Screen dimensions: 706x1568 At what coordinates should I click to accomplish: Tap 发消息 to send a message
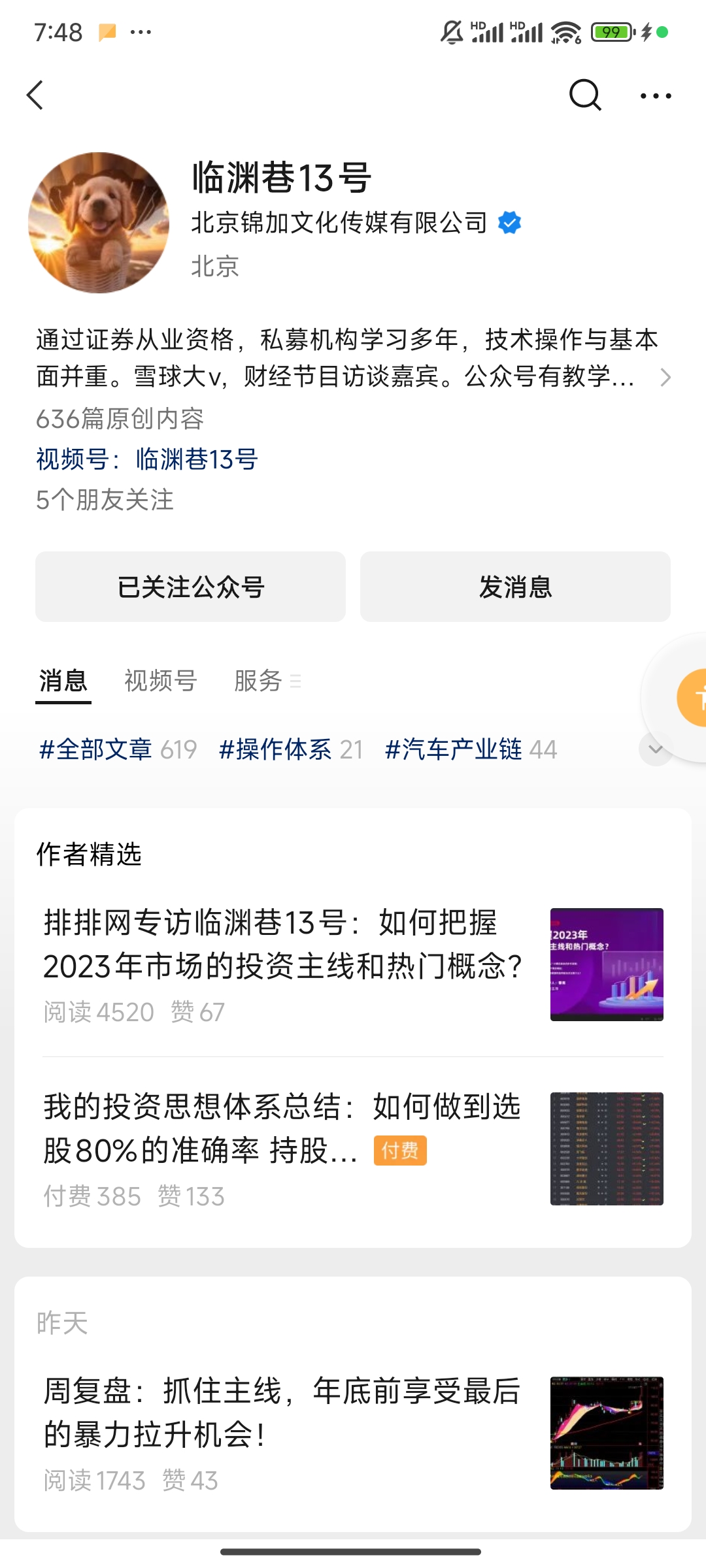point(515,587)
